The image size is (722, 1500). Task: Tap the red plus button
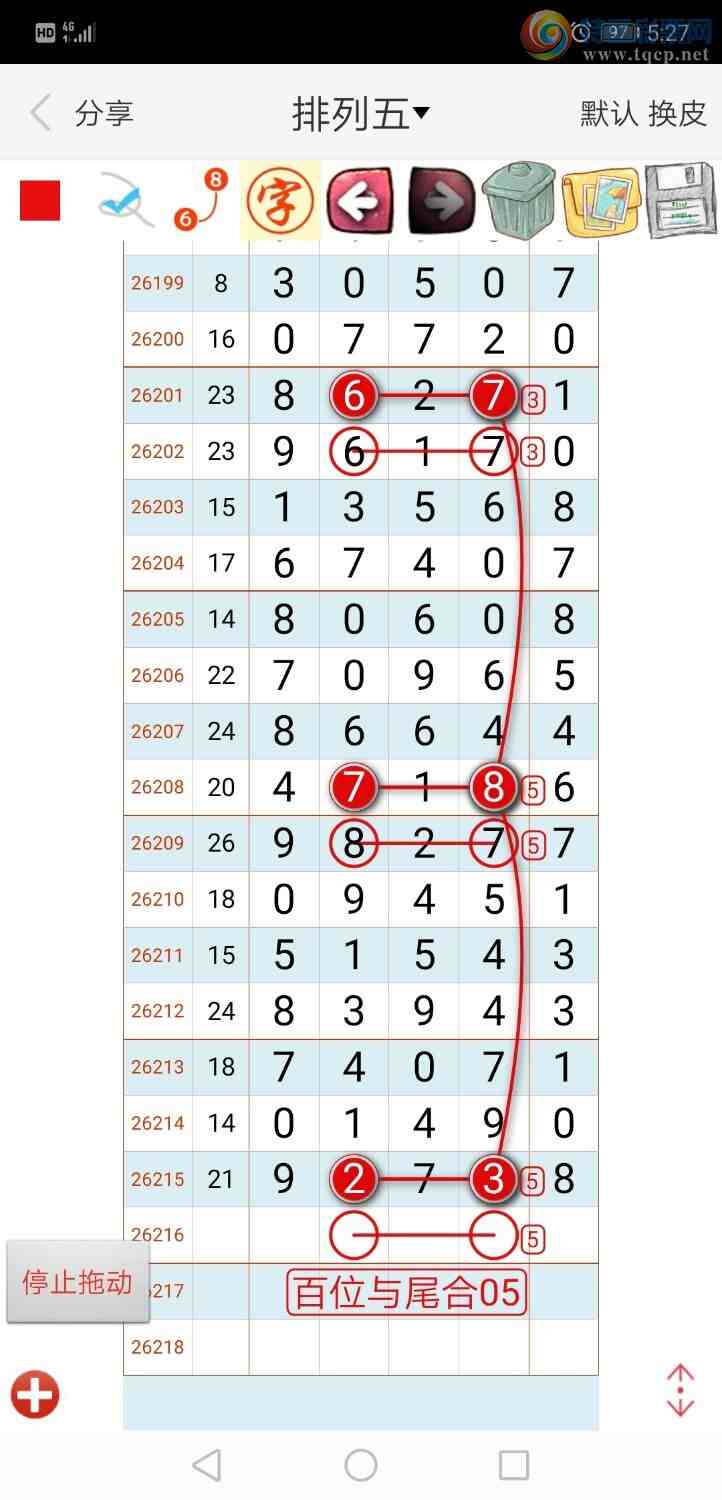(x=35, y=1394)
